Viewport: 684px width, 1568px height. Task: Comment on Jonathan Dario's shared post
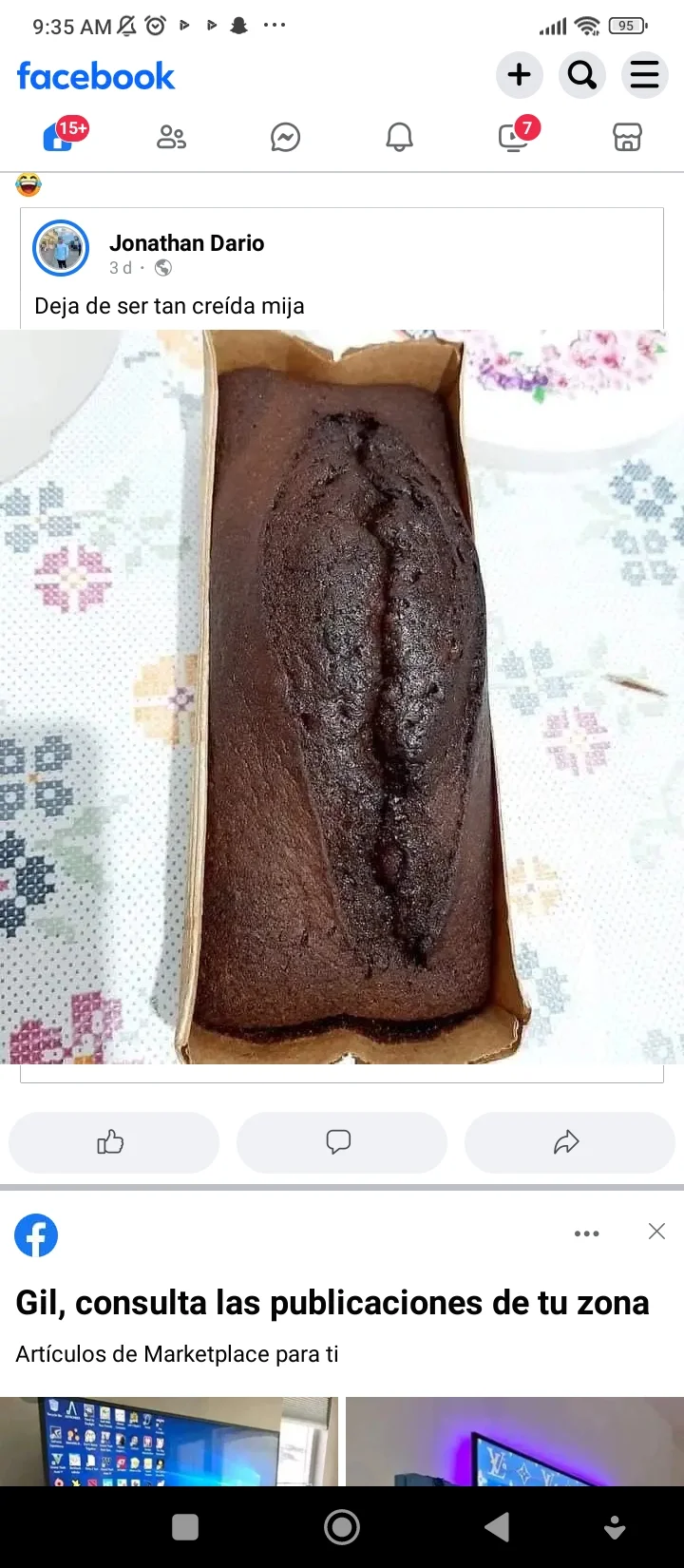(x=341, y=1142)
